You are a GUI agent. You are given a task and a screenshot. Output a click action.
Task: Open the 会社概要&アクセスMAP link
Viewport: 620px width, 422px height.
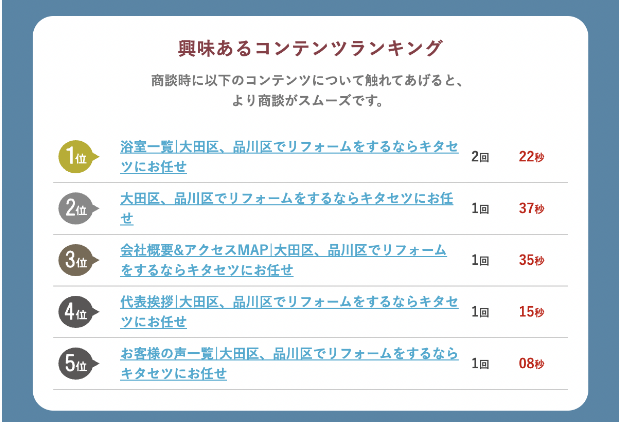click(283, 250)
